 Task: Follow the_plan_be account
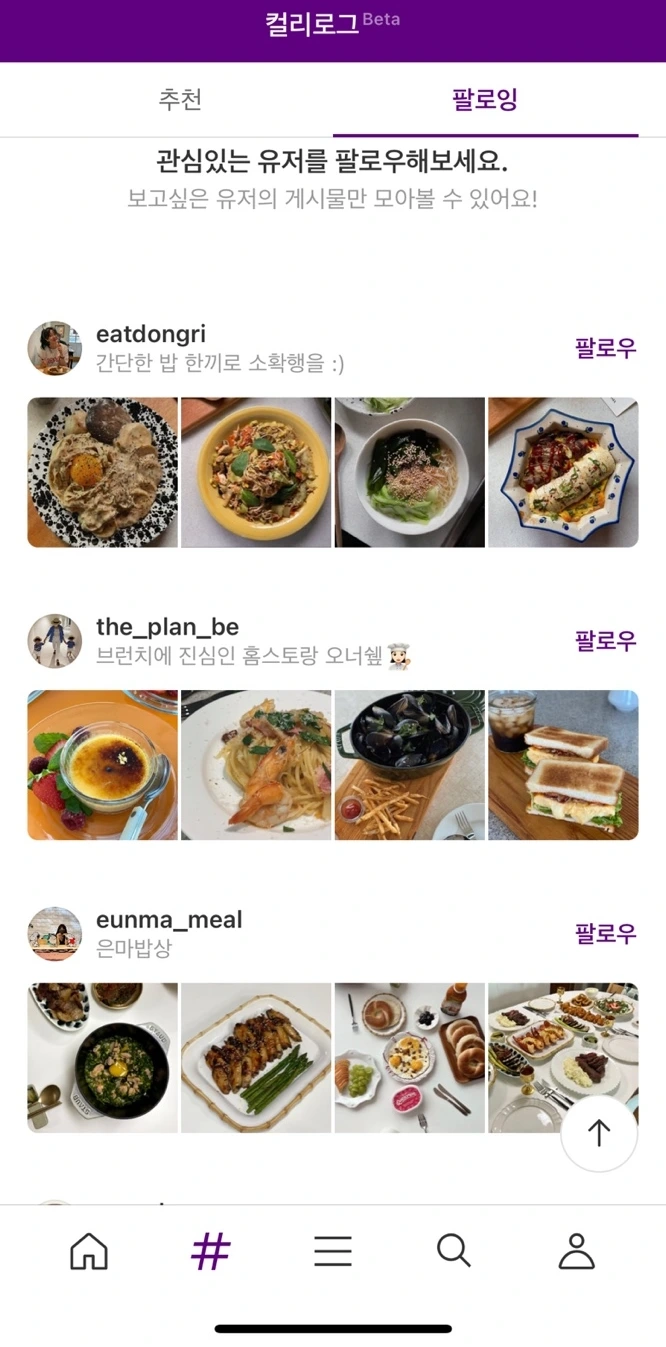pyautogui.click(x=605, y=640)
